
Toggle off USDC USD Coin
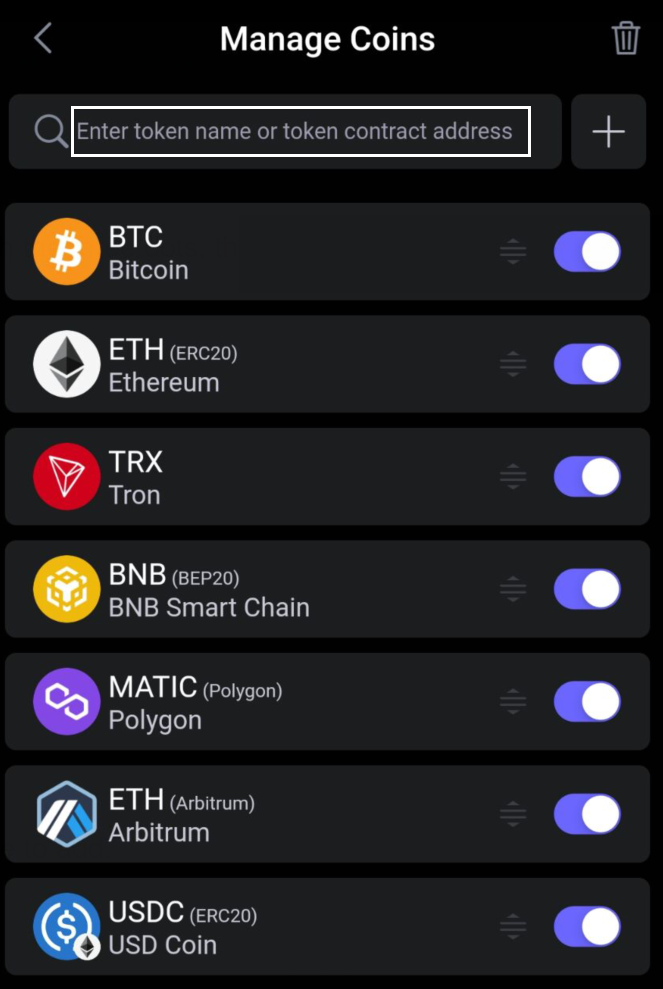tap(587, 927)
